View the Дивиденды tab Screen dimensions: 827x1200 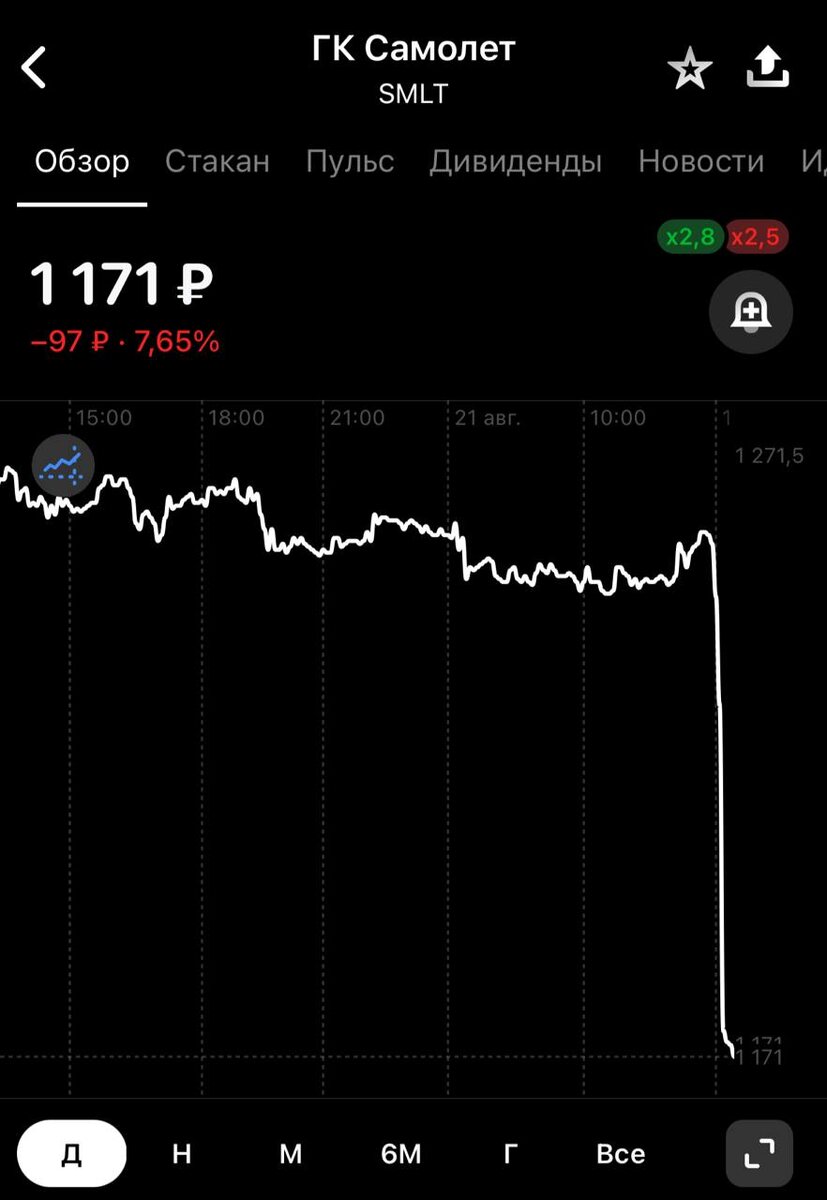[515, 161]
